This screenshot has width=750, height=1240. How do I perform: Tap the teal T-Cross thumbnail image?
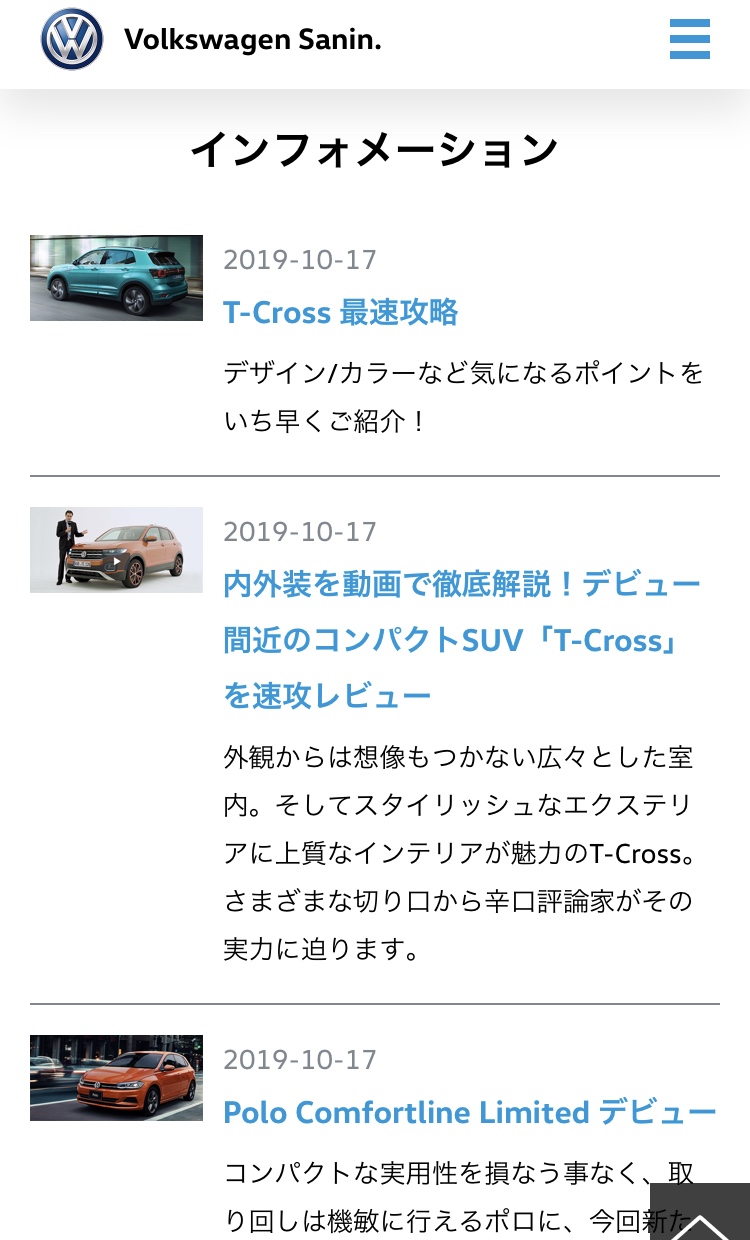pyautogui.click(x=116, y=278)
